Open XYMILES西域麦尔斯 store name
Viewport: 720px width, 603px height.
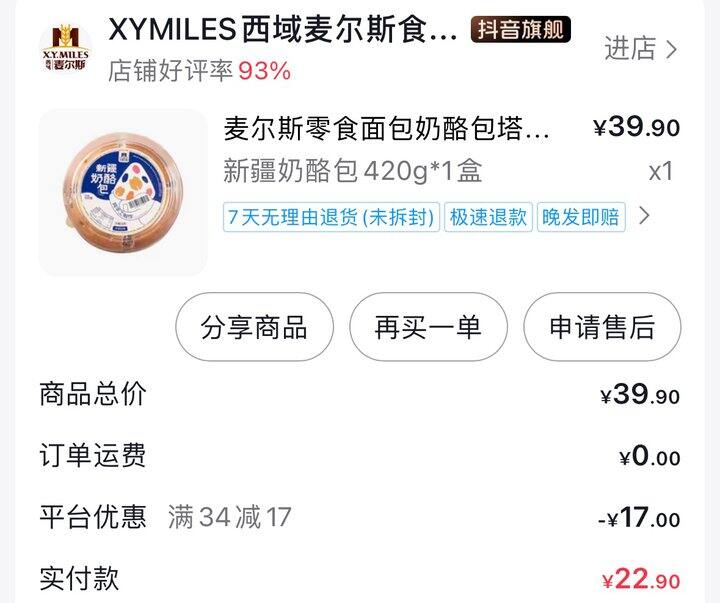click(282, 30)
